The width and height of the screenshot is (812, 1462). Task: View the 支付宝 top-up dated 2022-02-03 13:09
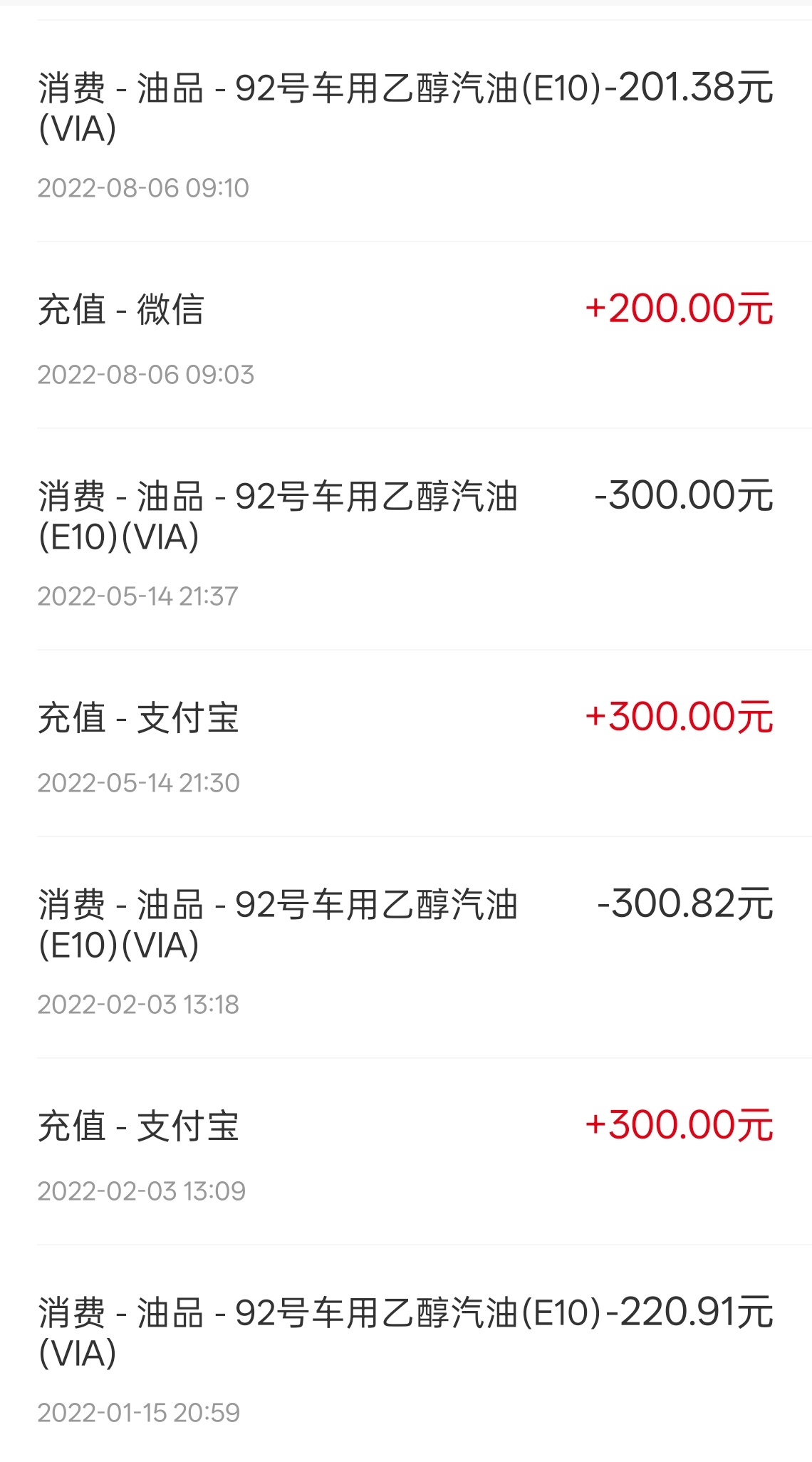406,1151
